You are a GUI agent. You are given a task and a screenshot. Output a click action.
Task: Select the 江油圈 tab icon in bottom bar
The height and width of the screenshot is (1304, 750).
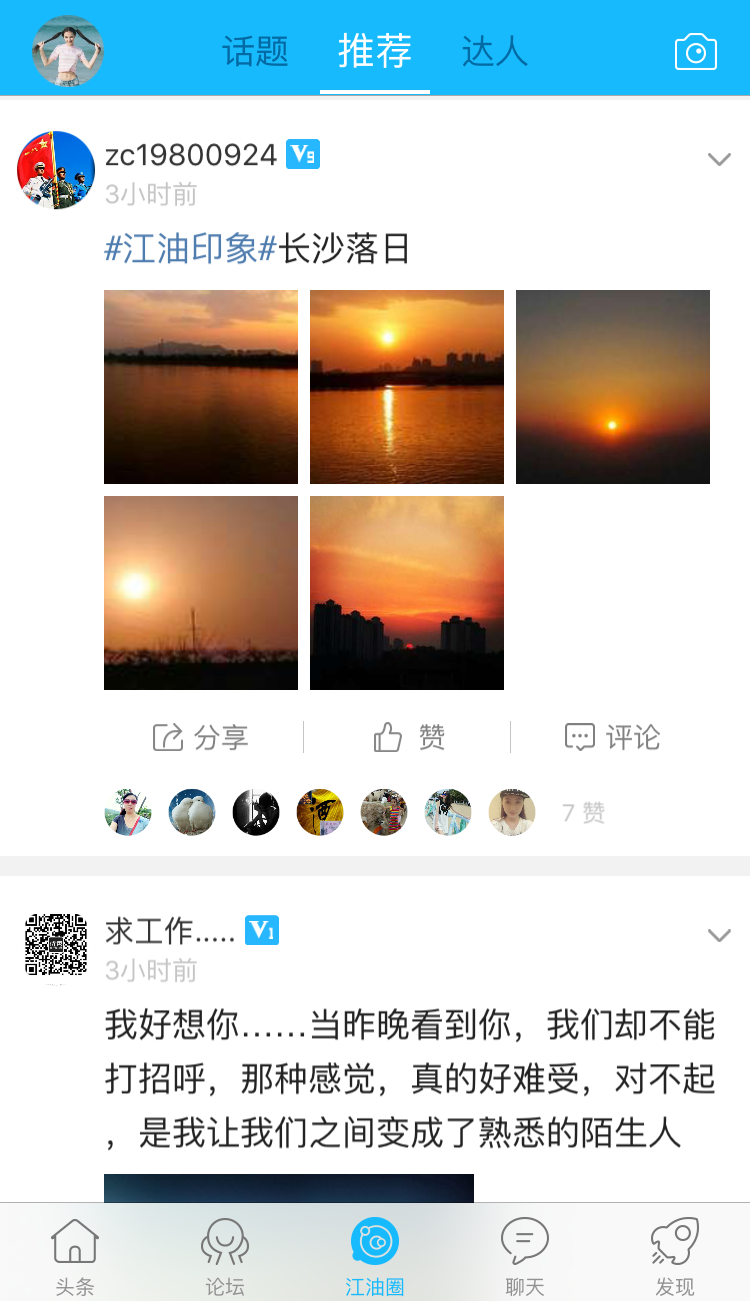pos(375,1238)
